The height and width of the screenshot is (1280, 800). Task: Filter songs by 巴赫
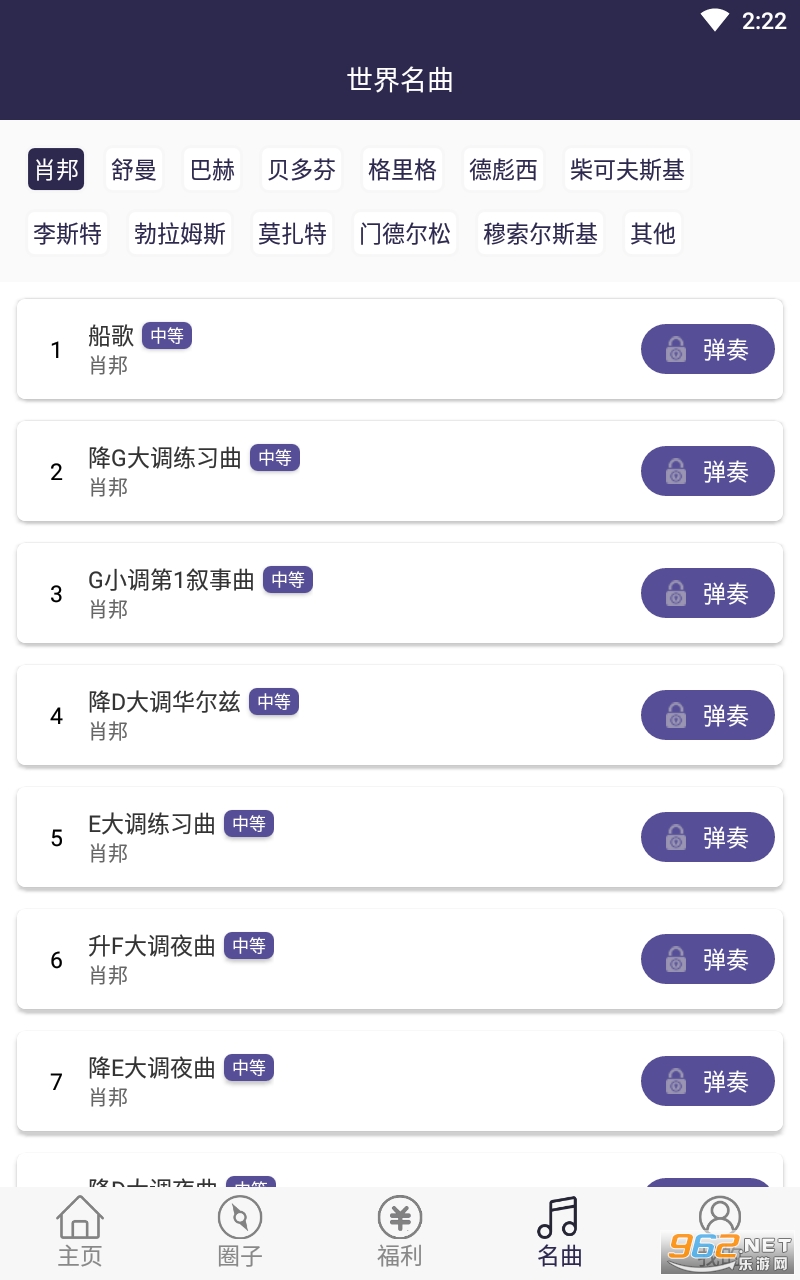(213, 170)
